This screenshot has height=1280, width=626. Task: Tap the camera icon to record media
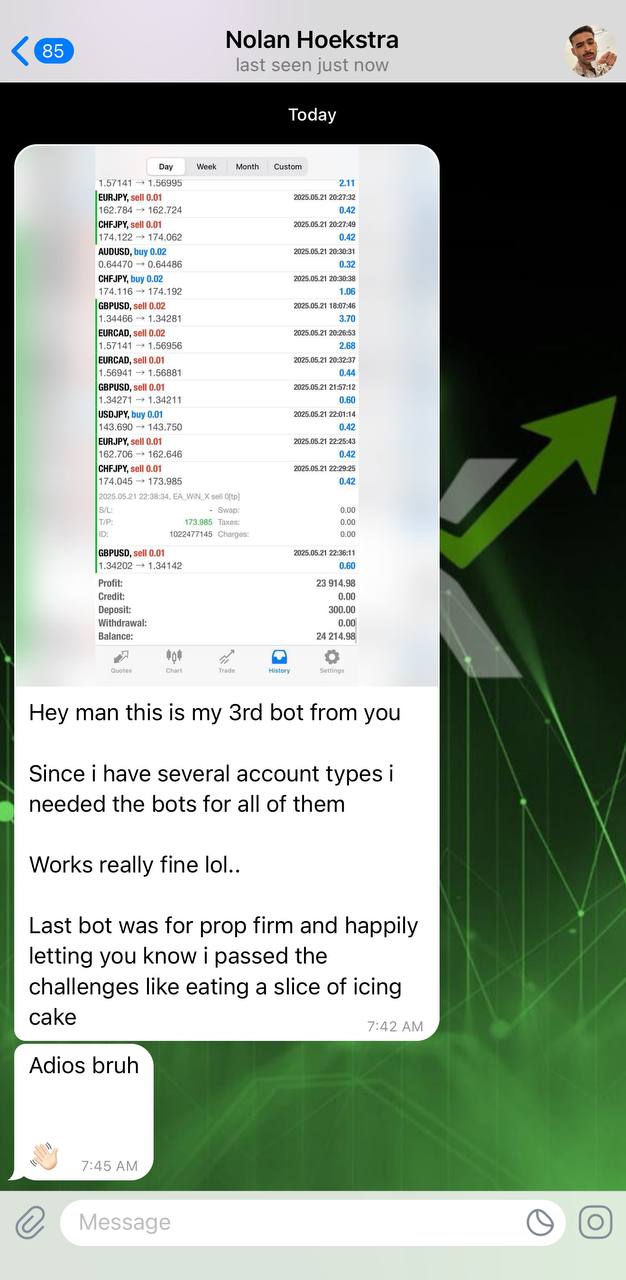point(595,1222)
